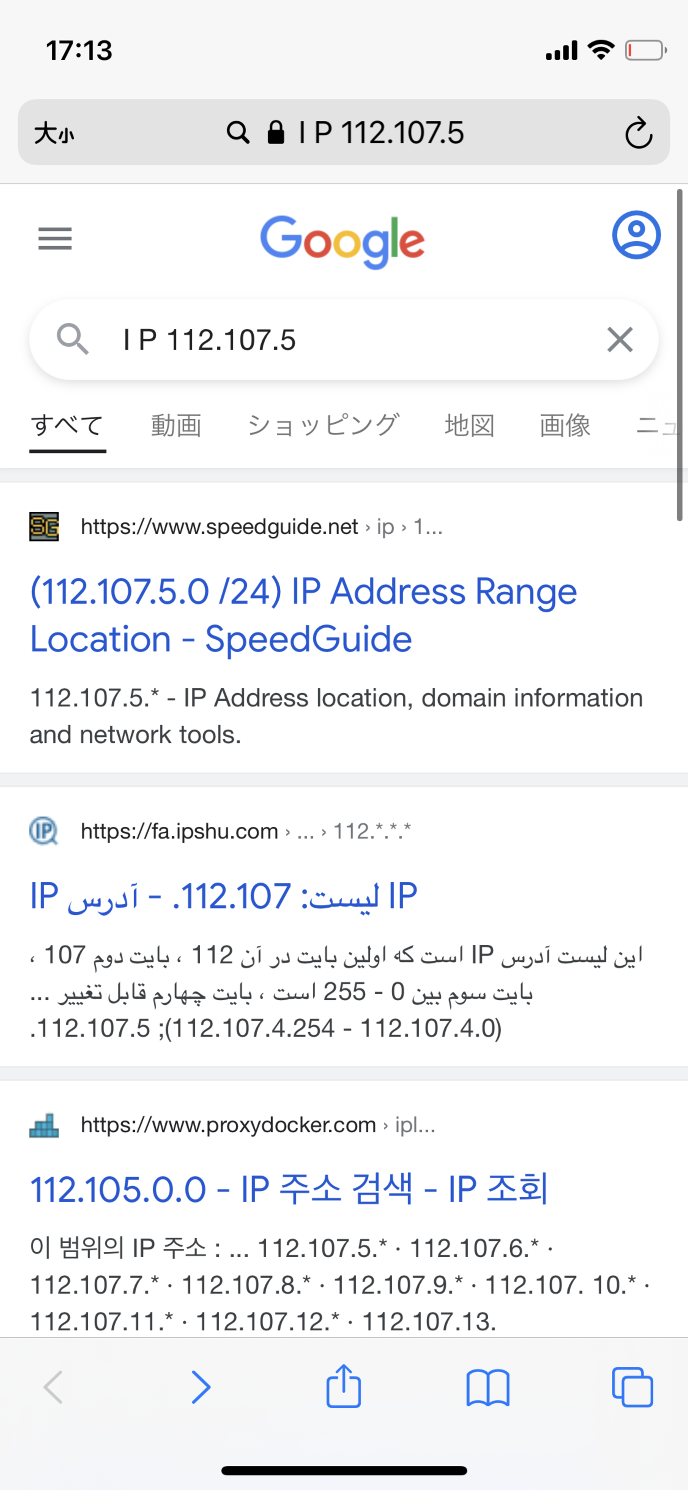Switch to the 動画 tab
The image size is (688, 1490).
point(176,425)
